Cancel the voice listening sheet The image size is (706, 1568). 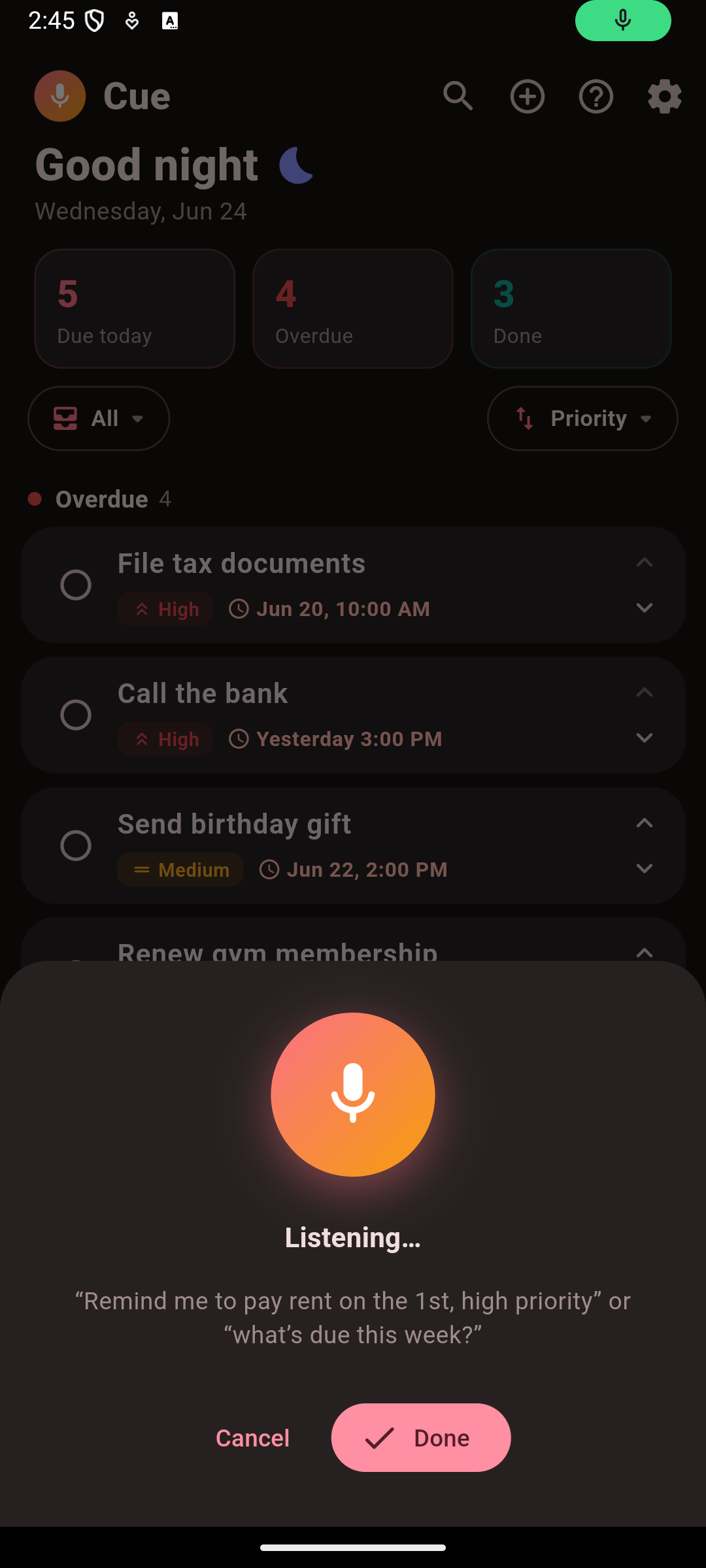coord(253,1437)
